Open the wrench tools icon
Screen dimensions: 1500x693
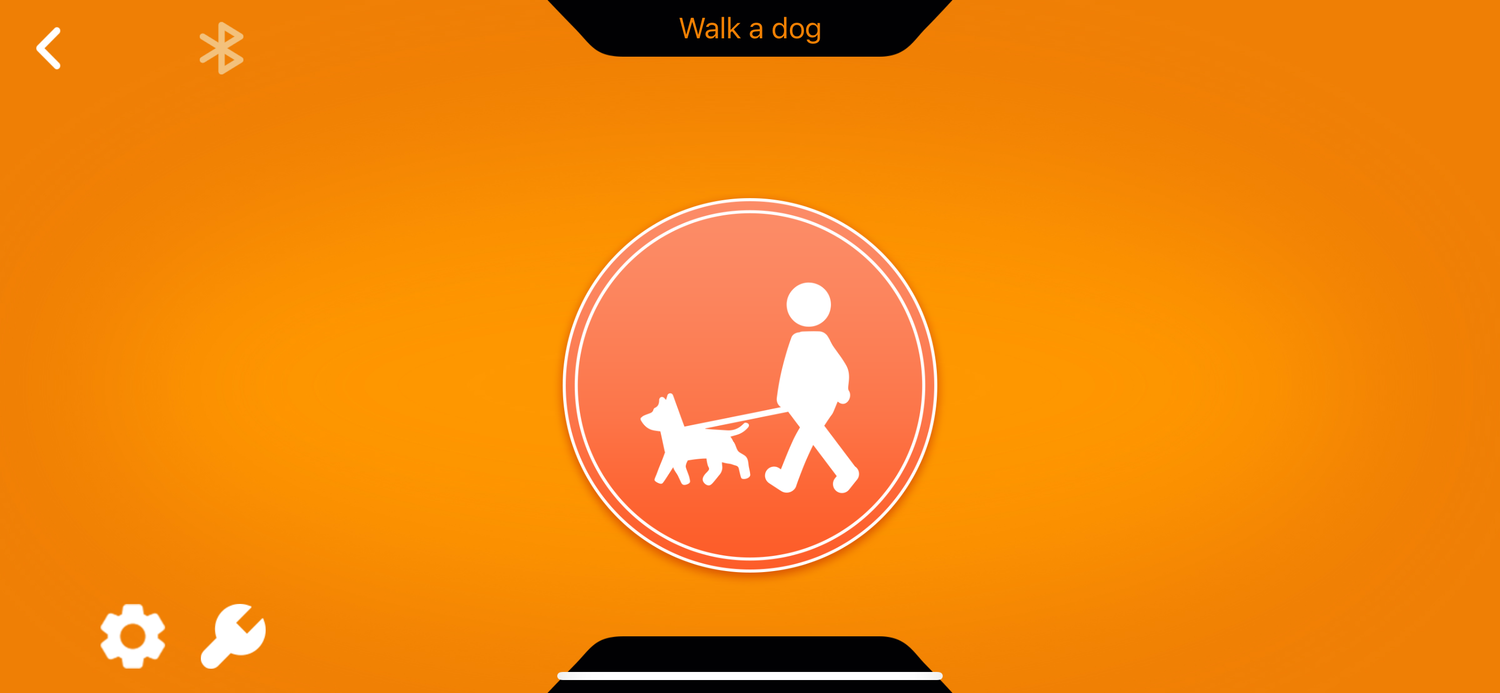coord(233,636)
